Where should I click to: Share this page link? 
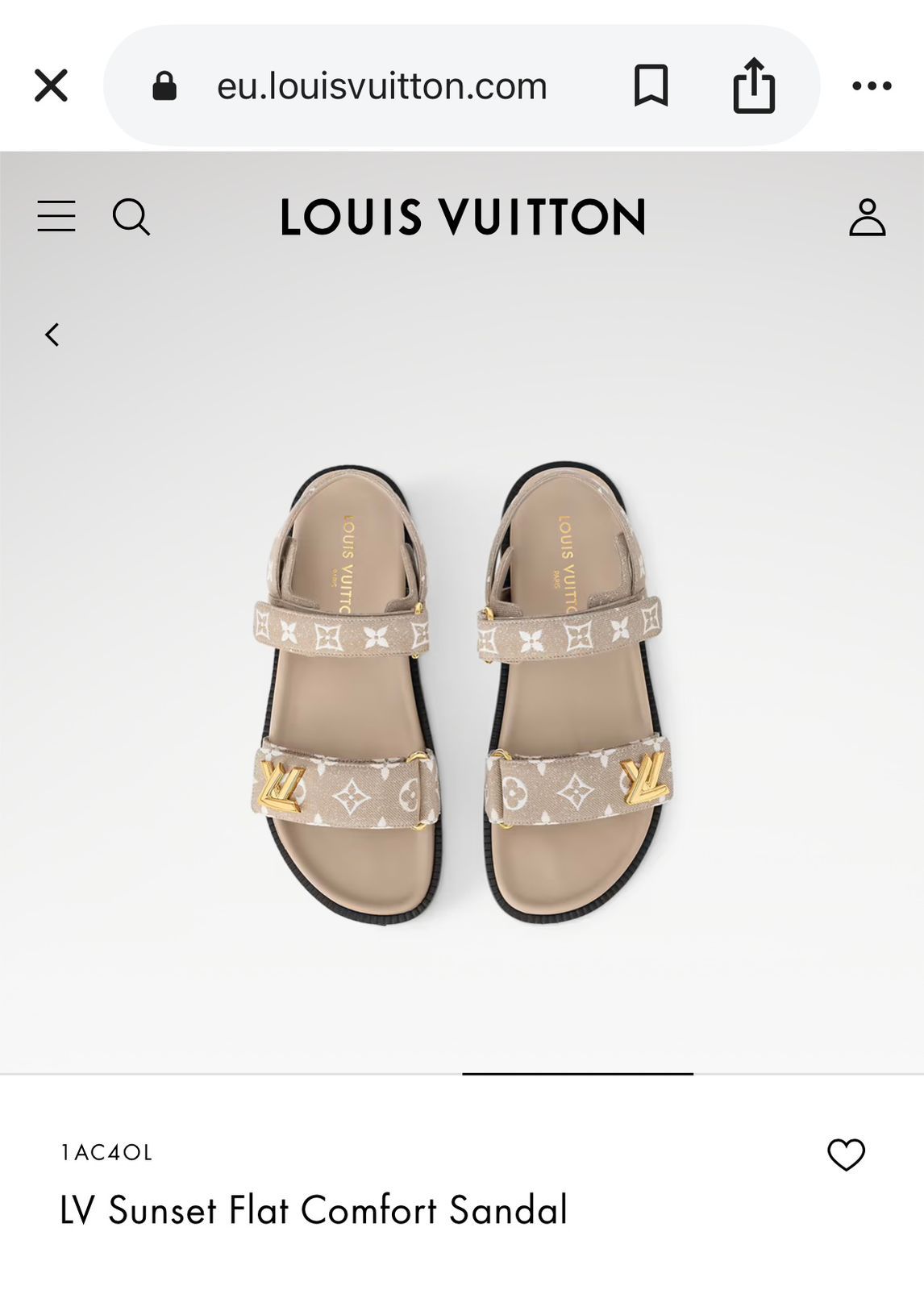pos(754,85)
